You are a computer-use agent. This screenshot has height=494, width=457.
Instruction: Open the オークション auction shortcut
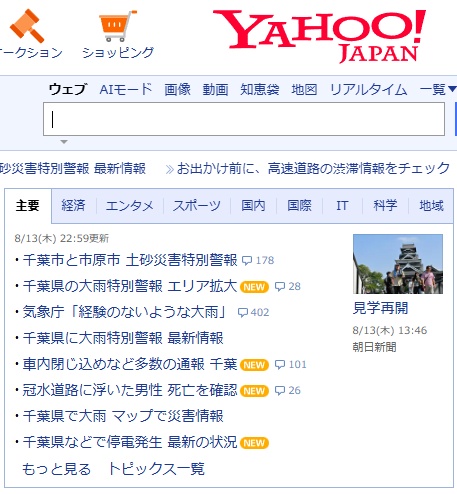[x=31, y=35]
